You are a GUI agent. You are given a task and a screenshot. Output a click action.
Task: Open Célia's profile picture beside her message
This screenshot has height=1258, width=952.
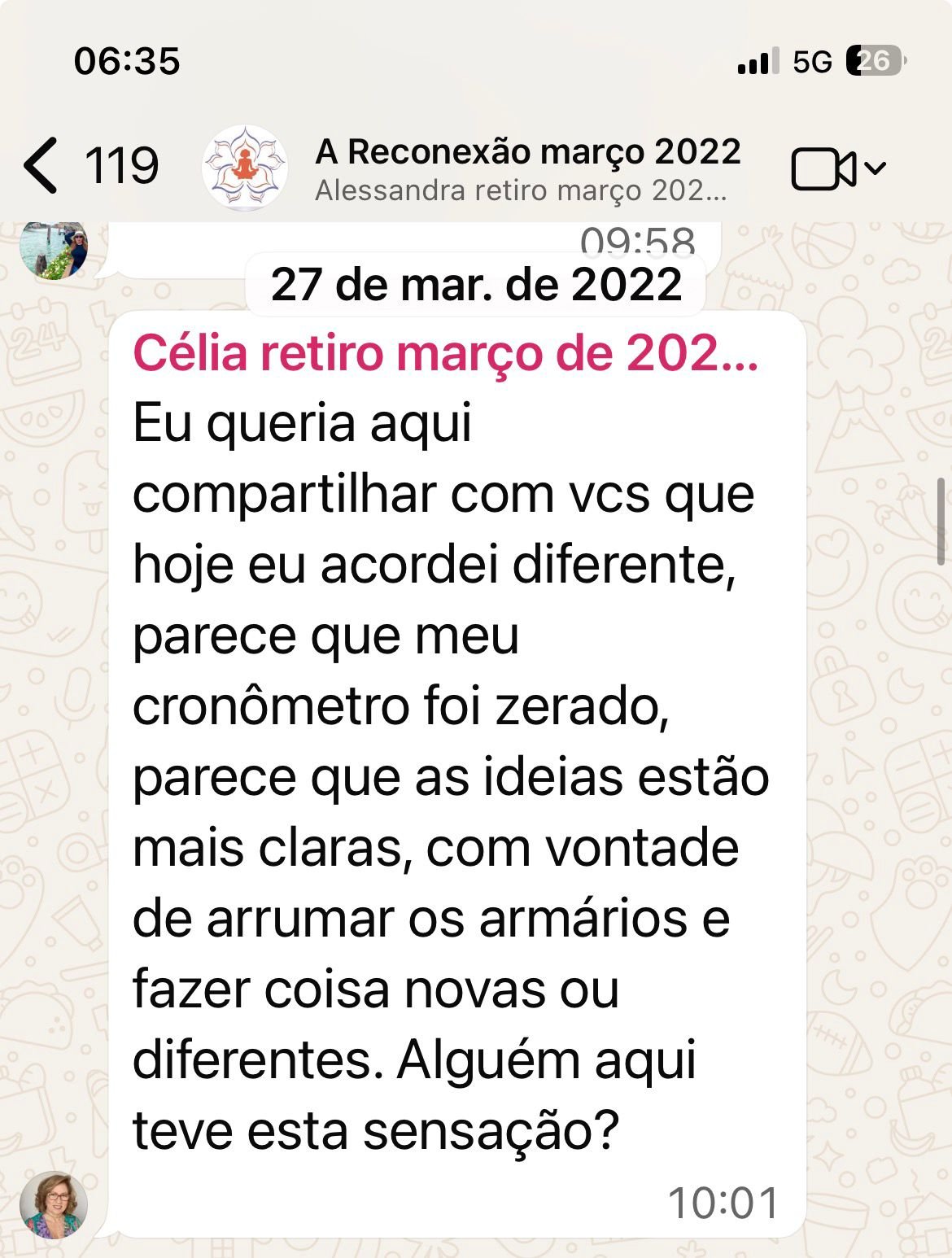point(53,1204)
